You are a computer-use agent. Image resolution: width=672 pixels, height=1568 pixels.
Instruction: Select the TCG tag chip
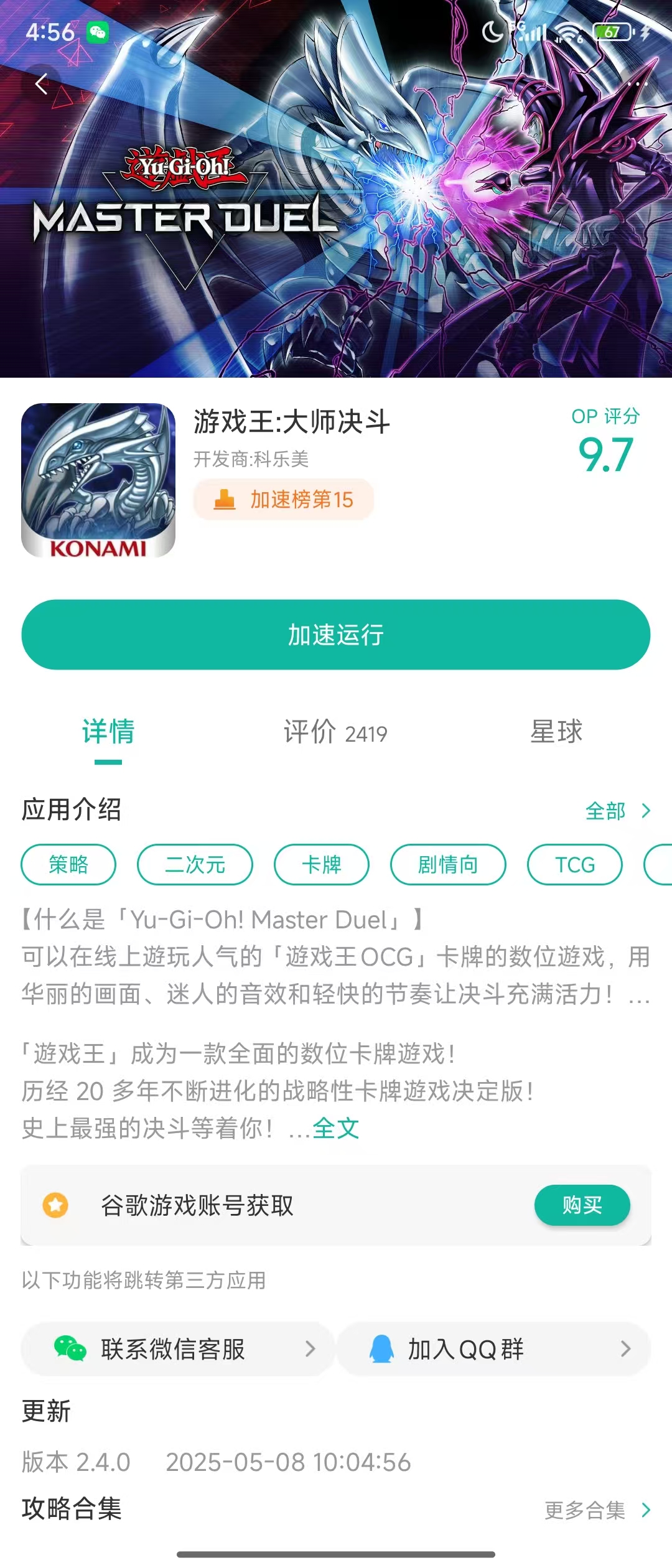(575, 864)
